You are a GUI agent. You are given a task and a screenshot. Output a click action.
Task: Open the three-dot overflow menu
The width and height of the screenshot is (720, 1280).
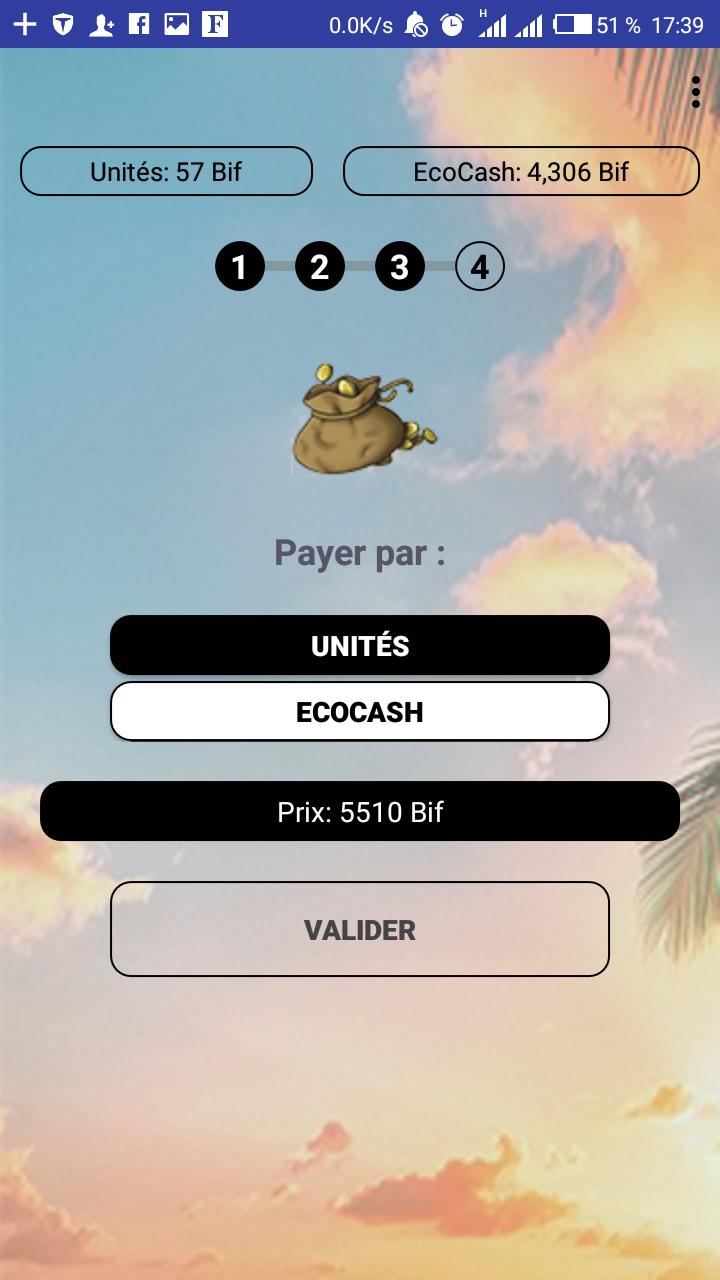[696, 92]
